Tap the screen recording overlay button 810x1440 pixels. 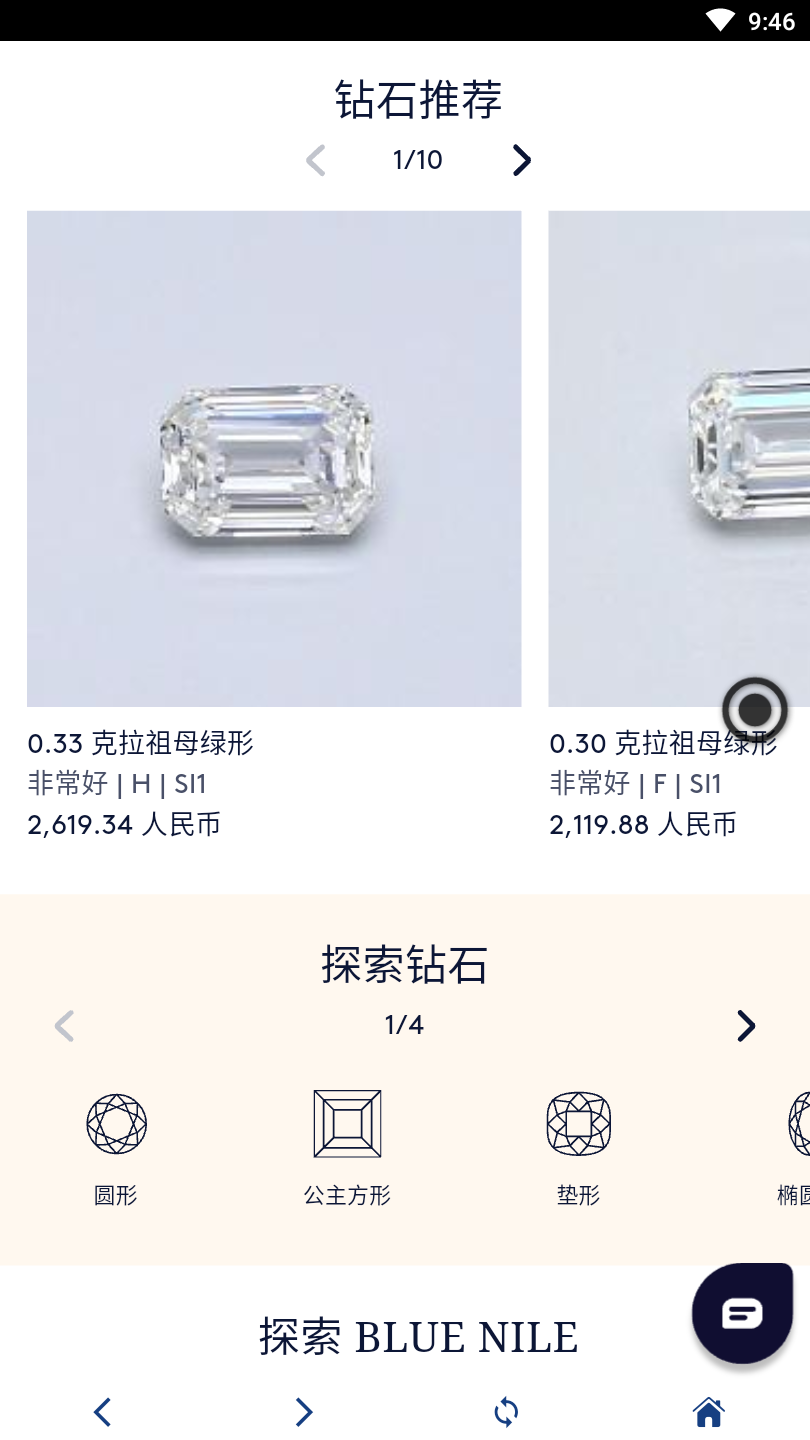click(754, 710)
